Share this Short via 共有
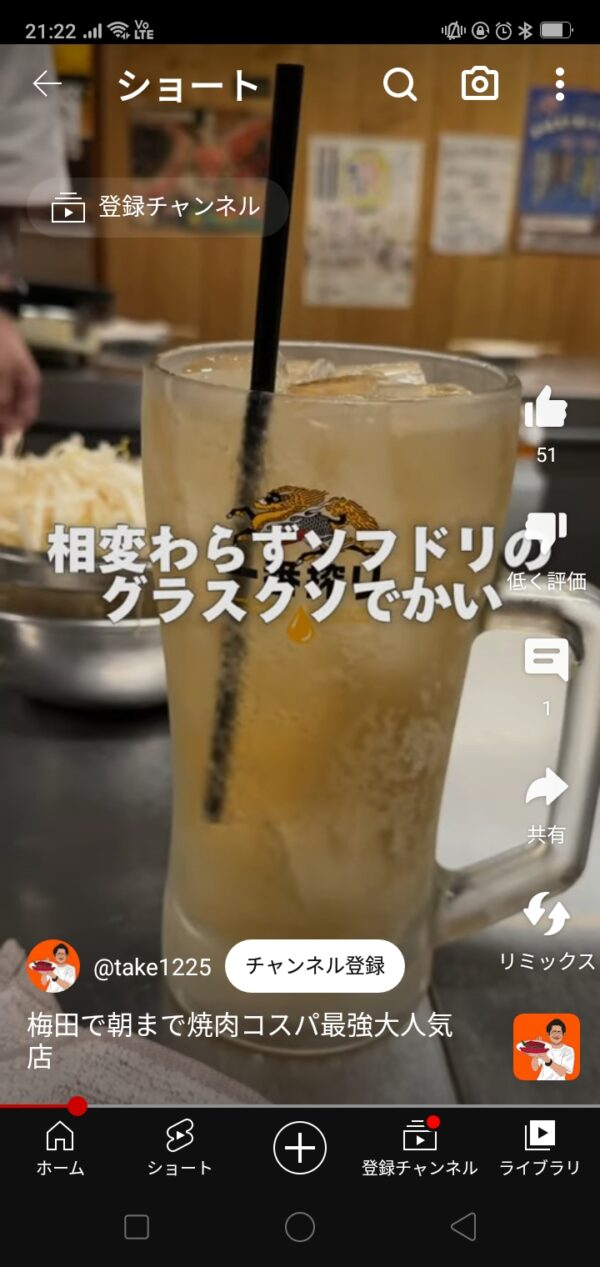This screenshot has width=600, height=1267. click(546, 790)
